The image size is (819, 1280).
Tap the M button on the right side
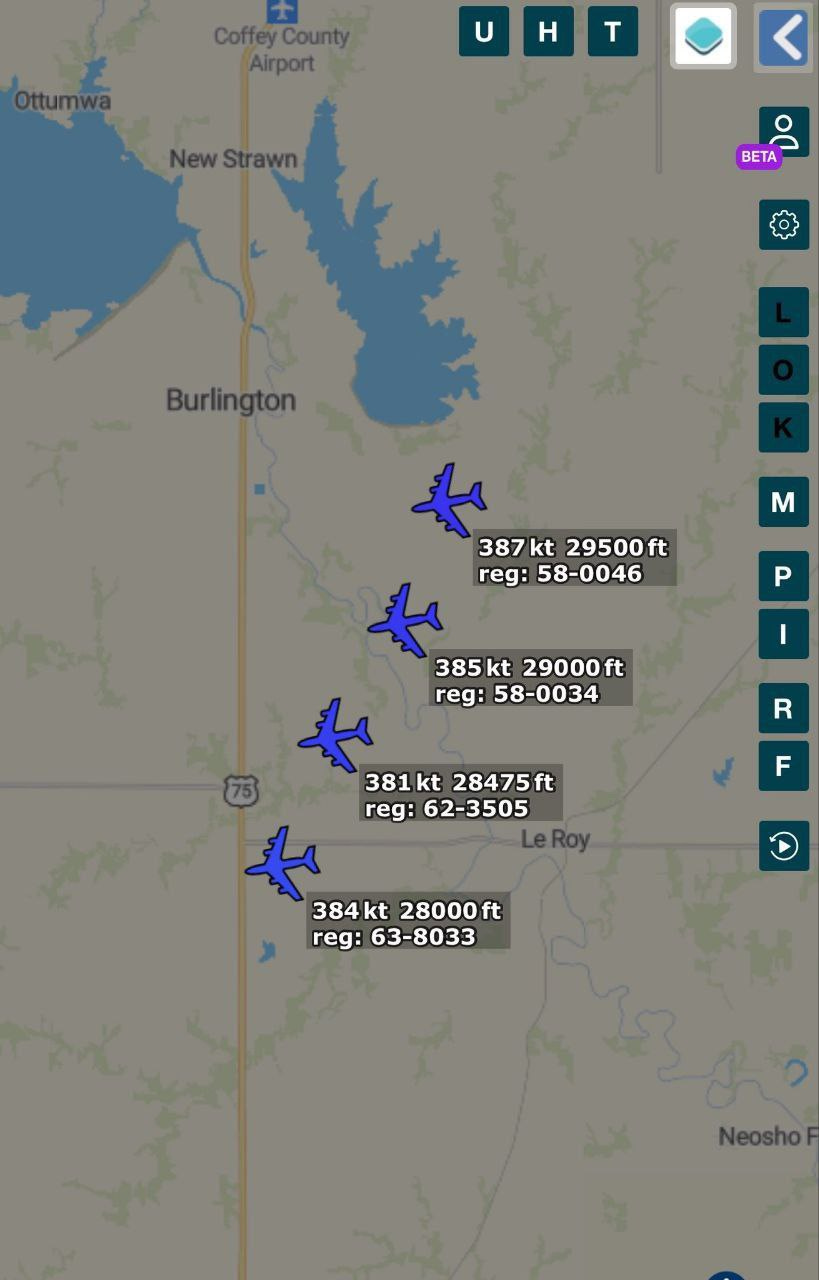point(784,502)
